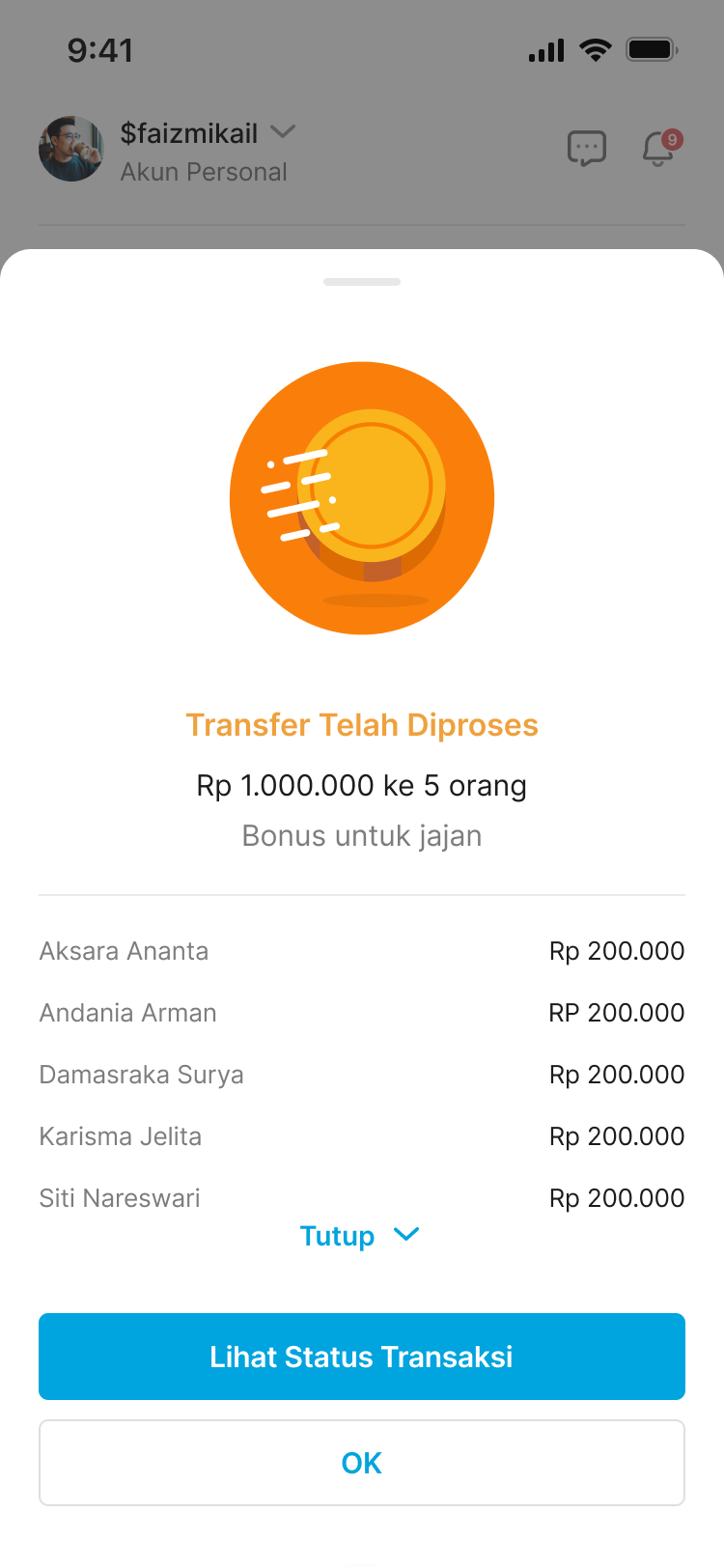
Task: Select Akun Personal account label
Action: pyautogui.click(x=204, y=172)
